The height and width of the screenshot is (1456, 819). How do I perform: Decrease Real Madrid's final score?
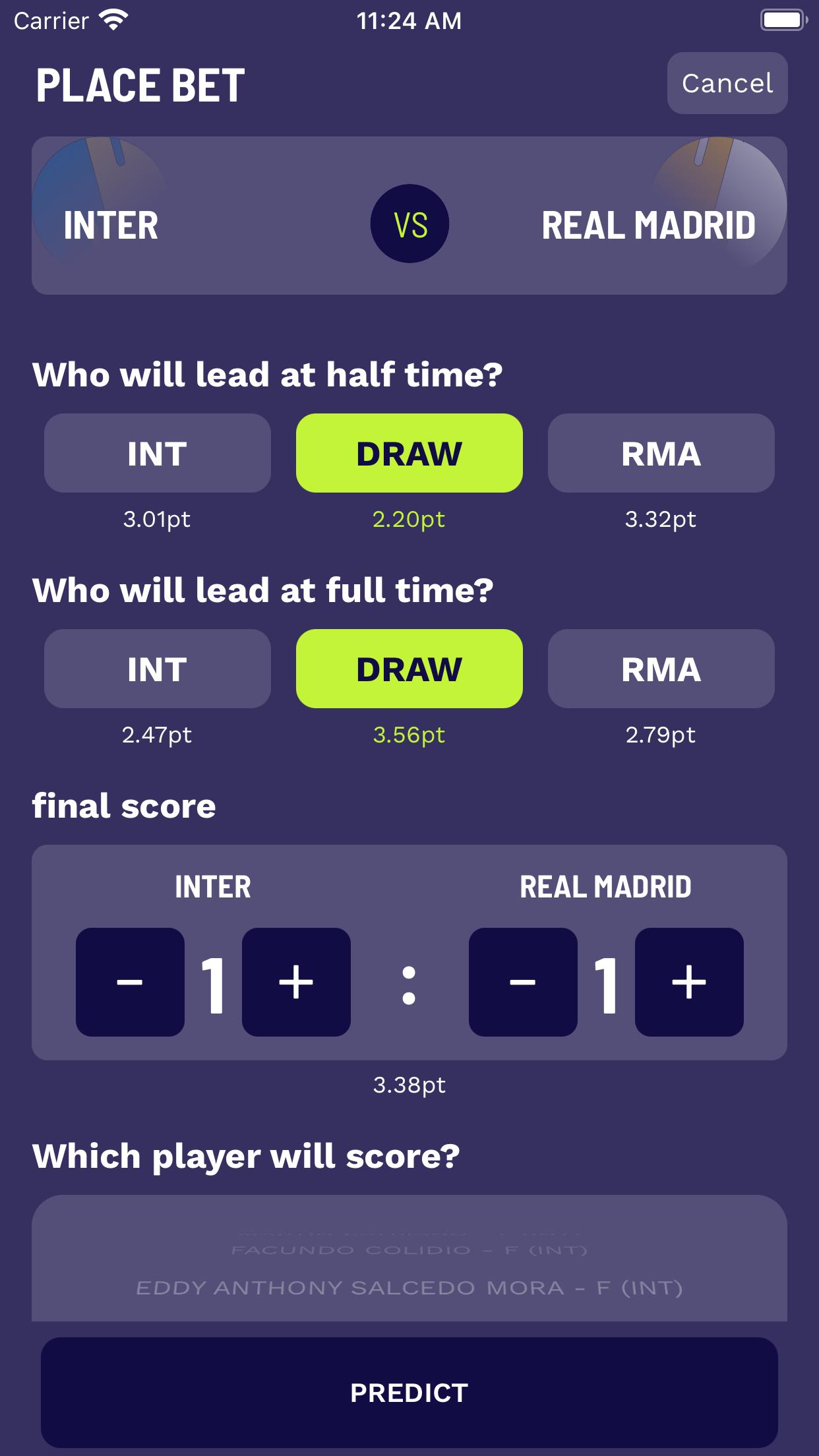tap(523, 982)
